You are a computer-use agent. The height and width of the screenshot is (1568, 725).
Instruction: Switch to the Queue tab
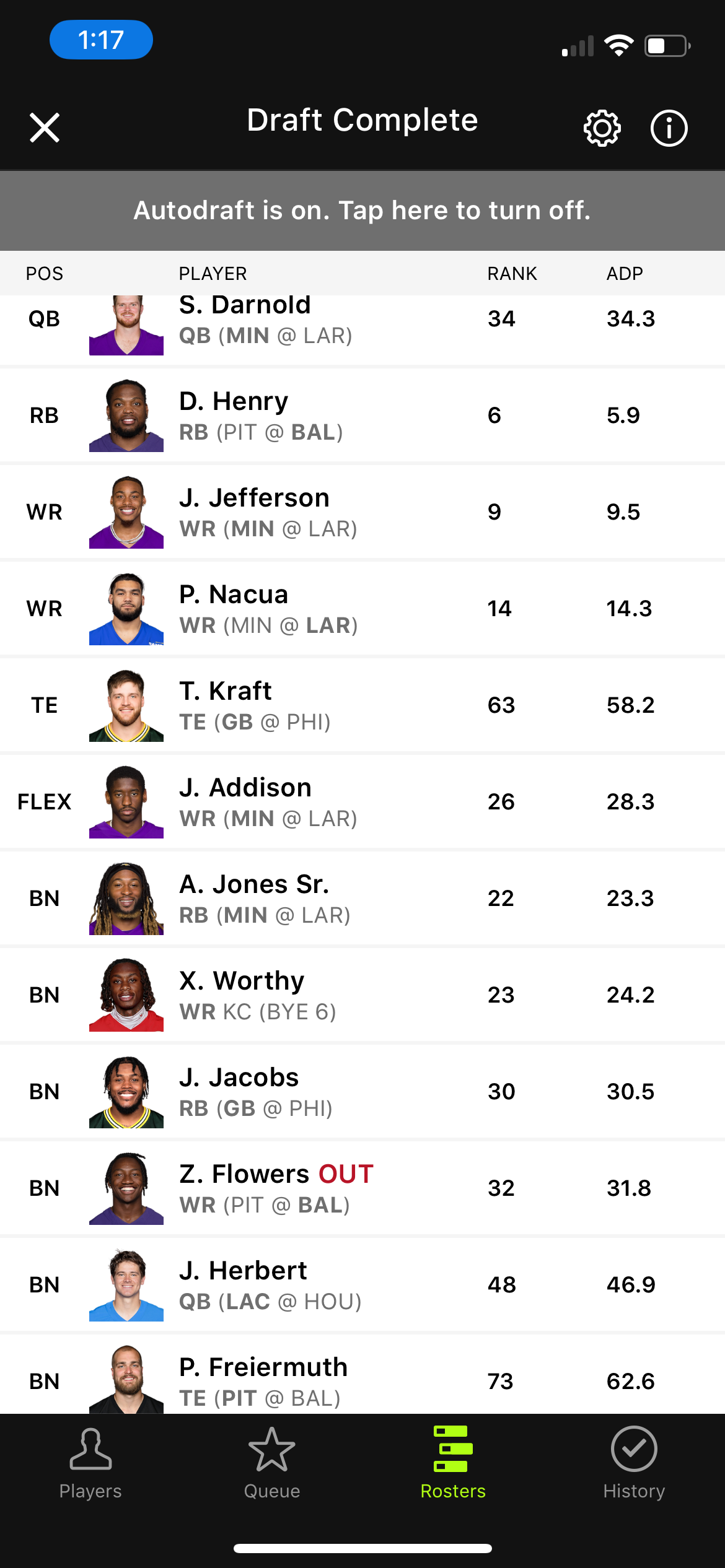click(x=271, y=1463)
